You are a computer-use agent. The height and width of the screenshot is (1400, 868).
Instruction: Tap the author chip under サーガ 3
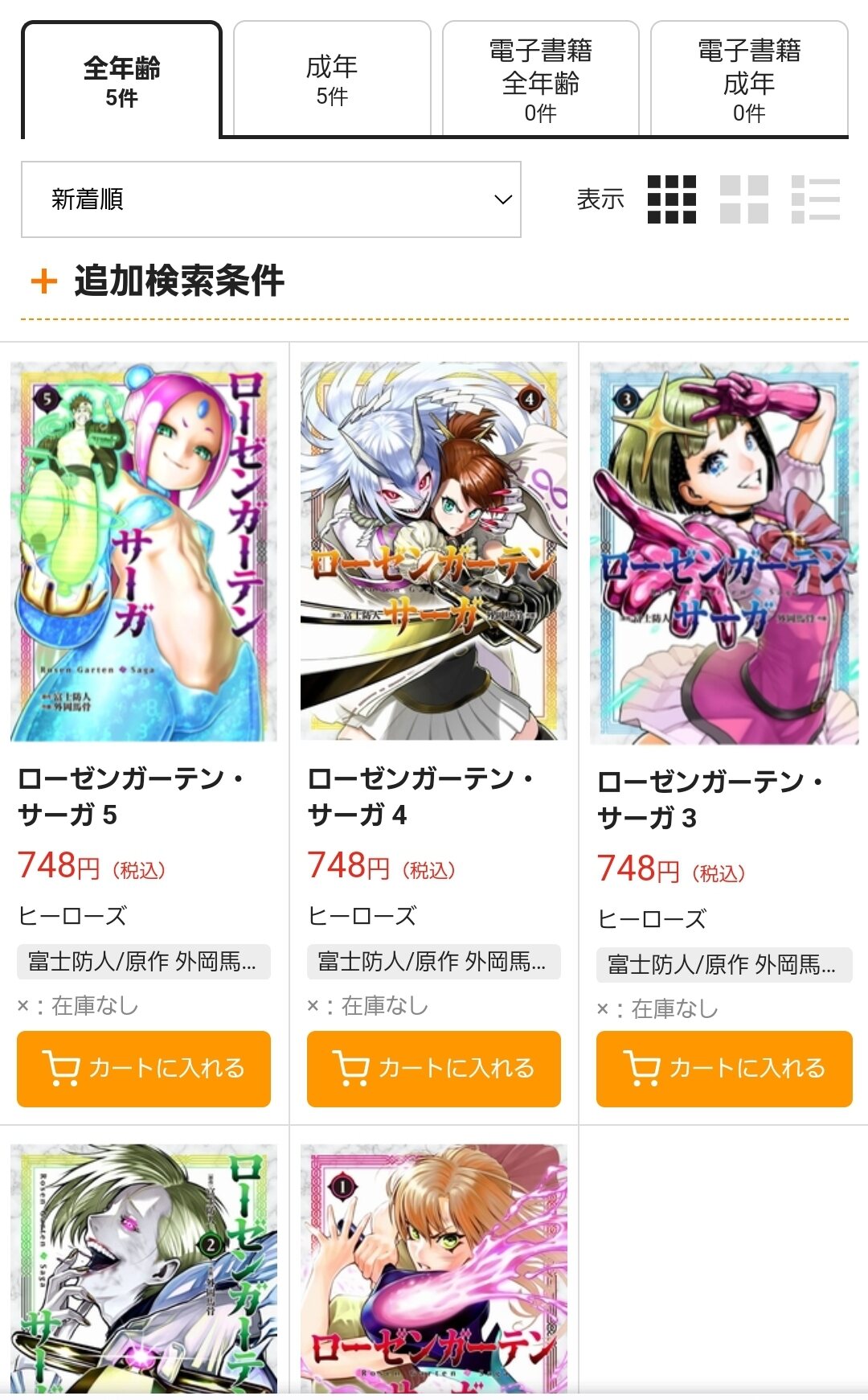coord(723,965)
